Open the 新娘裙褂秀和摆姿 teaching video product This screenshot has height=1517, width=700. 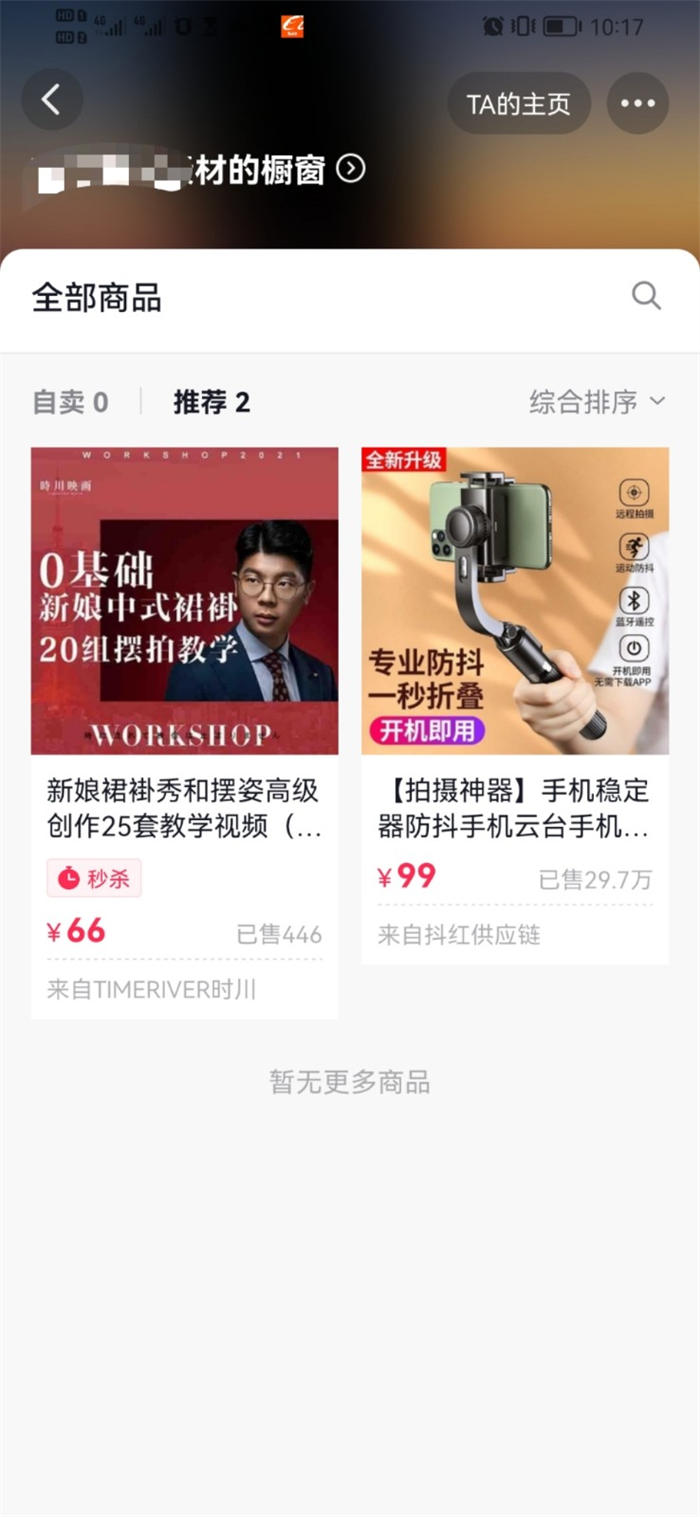click(184, 732)
